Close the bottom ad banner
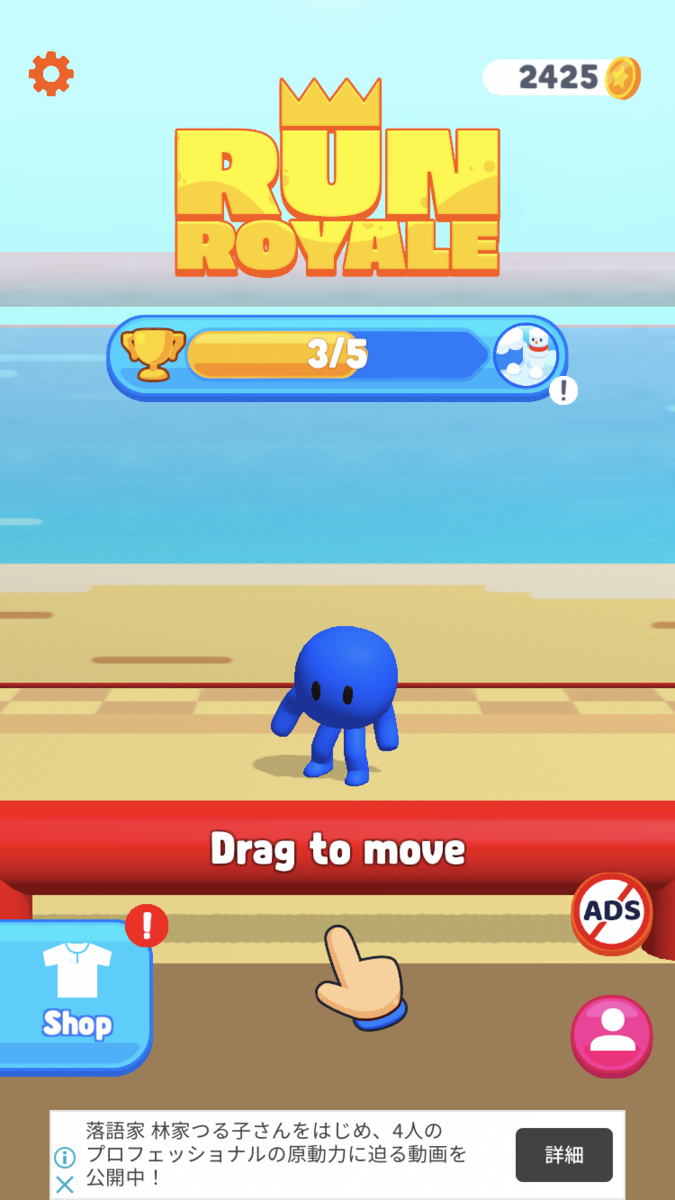This screenshot has width=675, height=1200. [x=64, y=1185]
